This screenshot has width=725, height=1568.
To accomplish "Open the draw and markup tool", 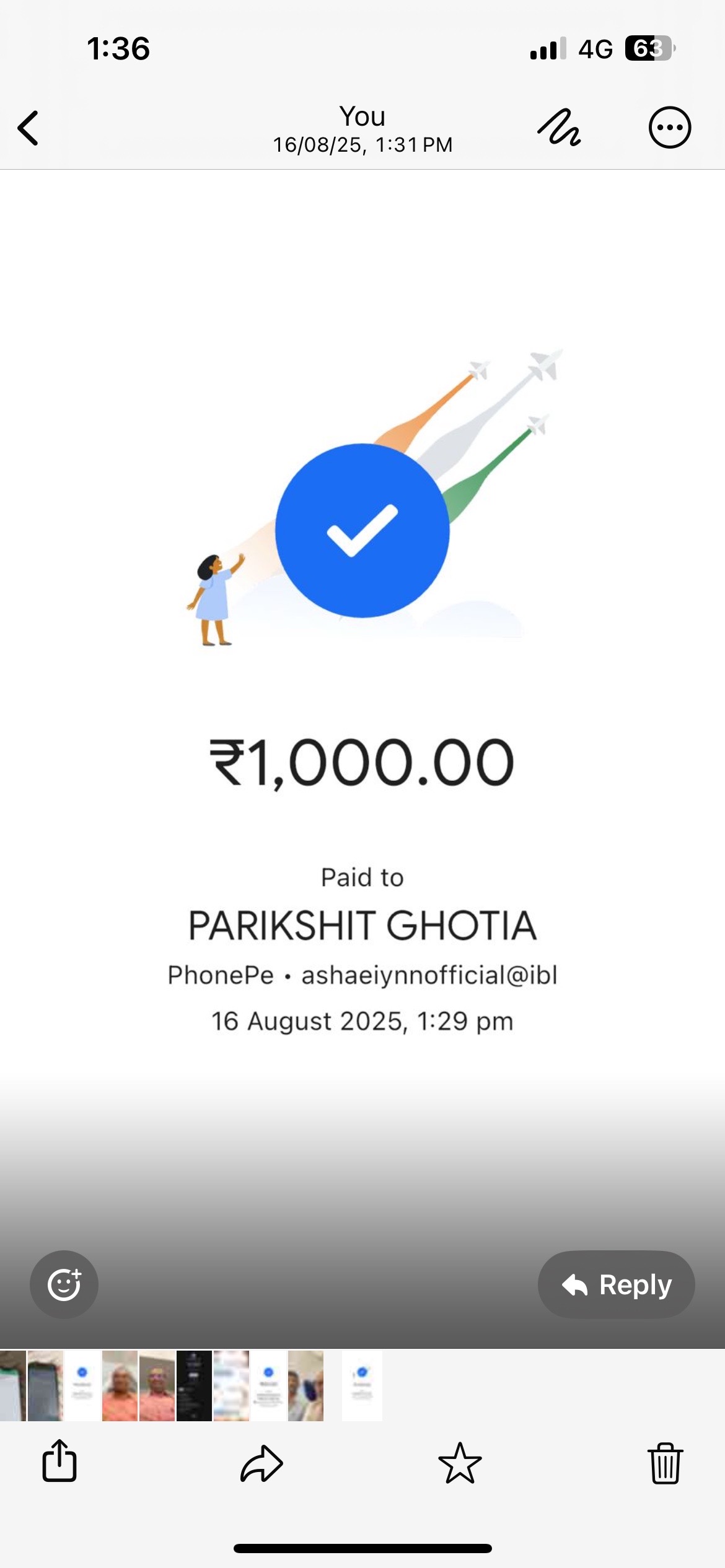I will [x=559, y=128].
